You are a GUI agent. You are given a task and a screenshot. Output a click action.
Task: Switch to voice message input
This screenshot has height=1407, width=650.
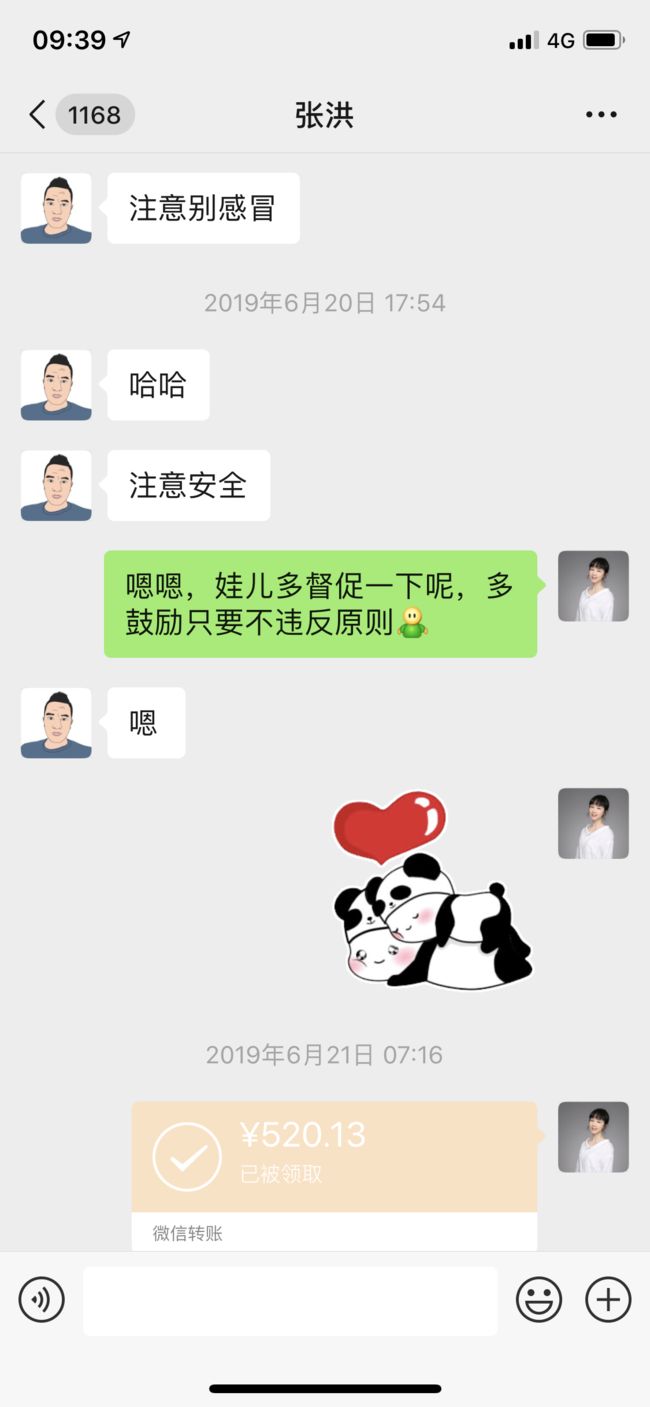click(x=41, y=1300)
